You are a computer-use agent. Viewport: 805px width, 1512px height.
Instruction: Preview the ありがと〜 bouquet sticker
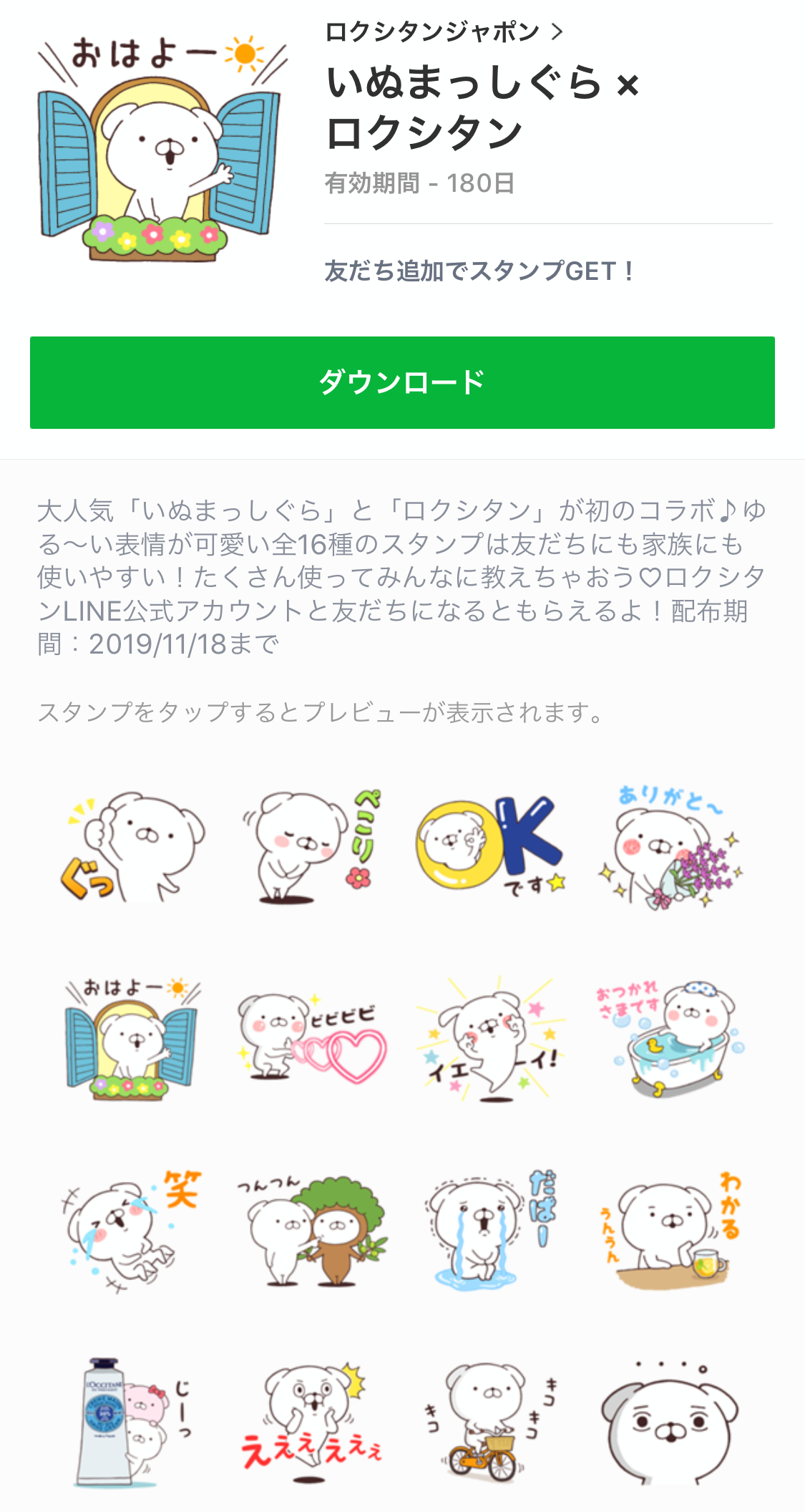click(x=670, y=848)
